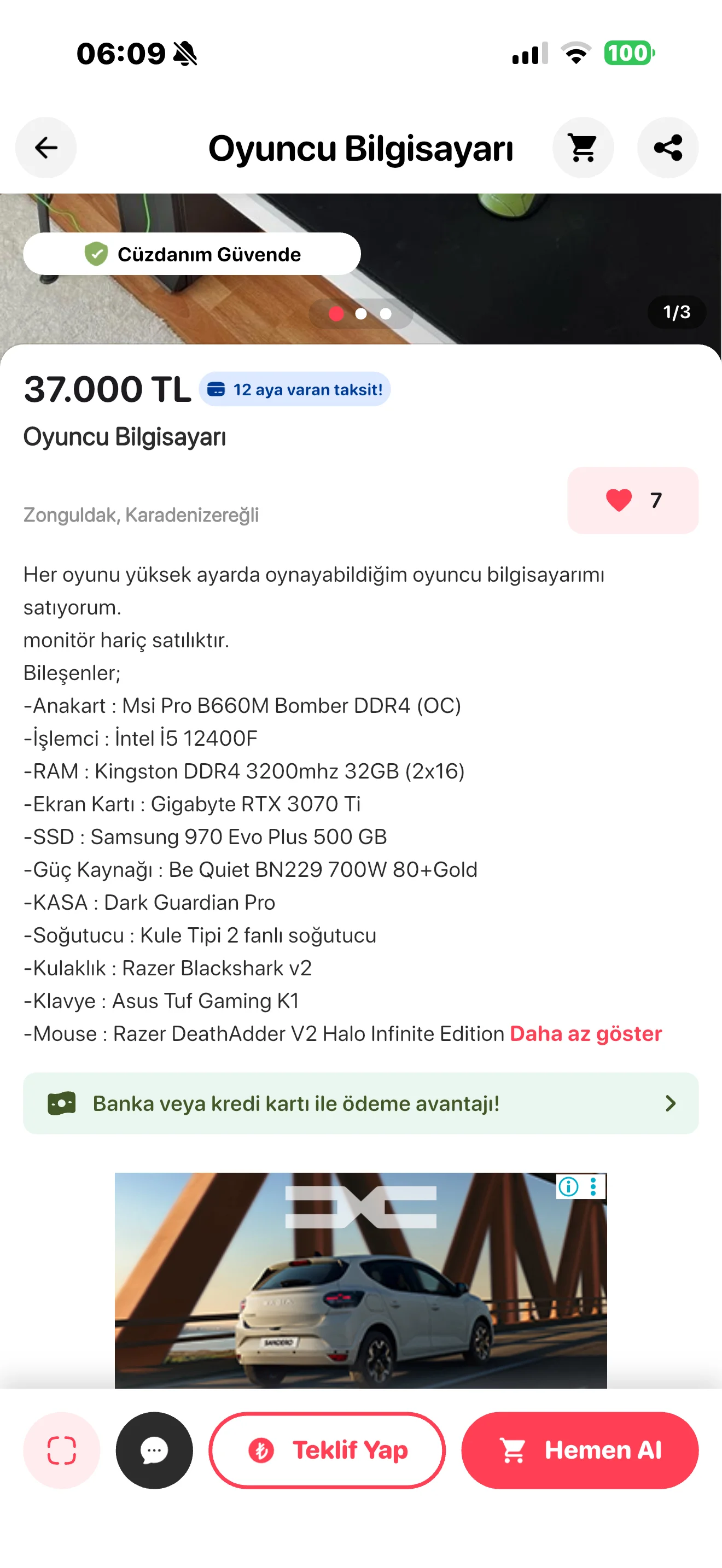Share this Oyuncu Bilgisayarı listing
The height and width of the screenshot is (1568, 722).
click(x=667, y=148)
